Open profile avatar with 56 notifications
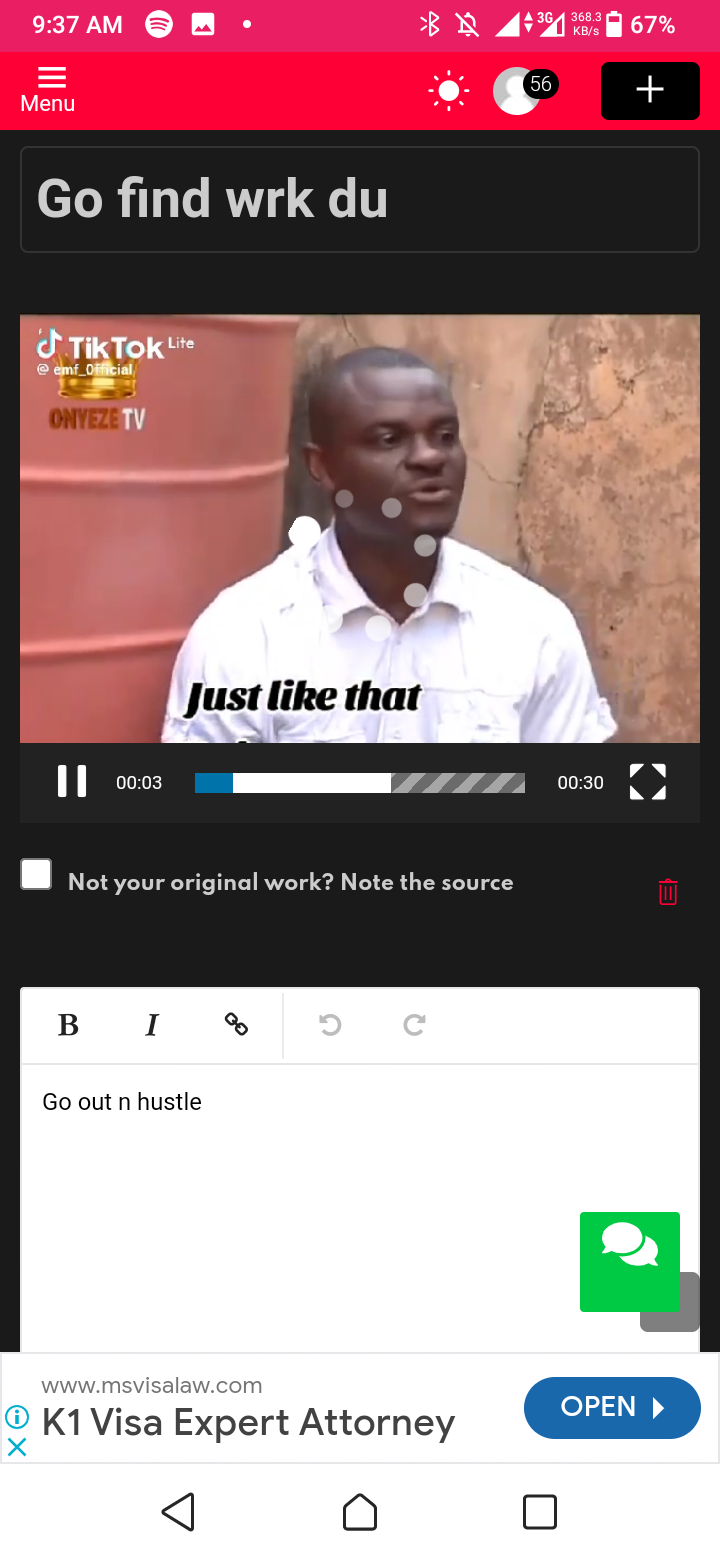 coord(518,91)
